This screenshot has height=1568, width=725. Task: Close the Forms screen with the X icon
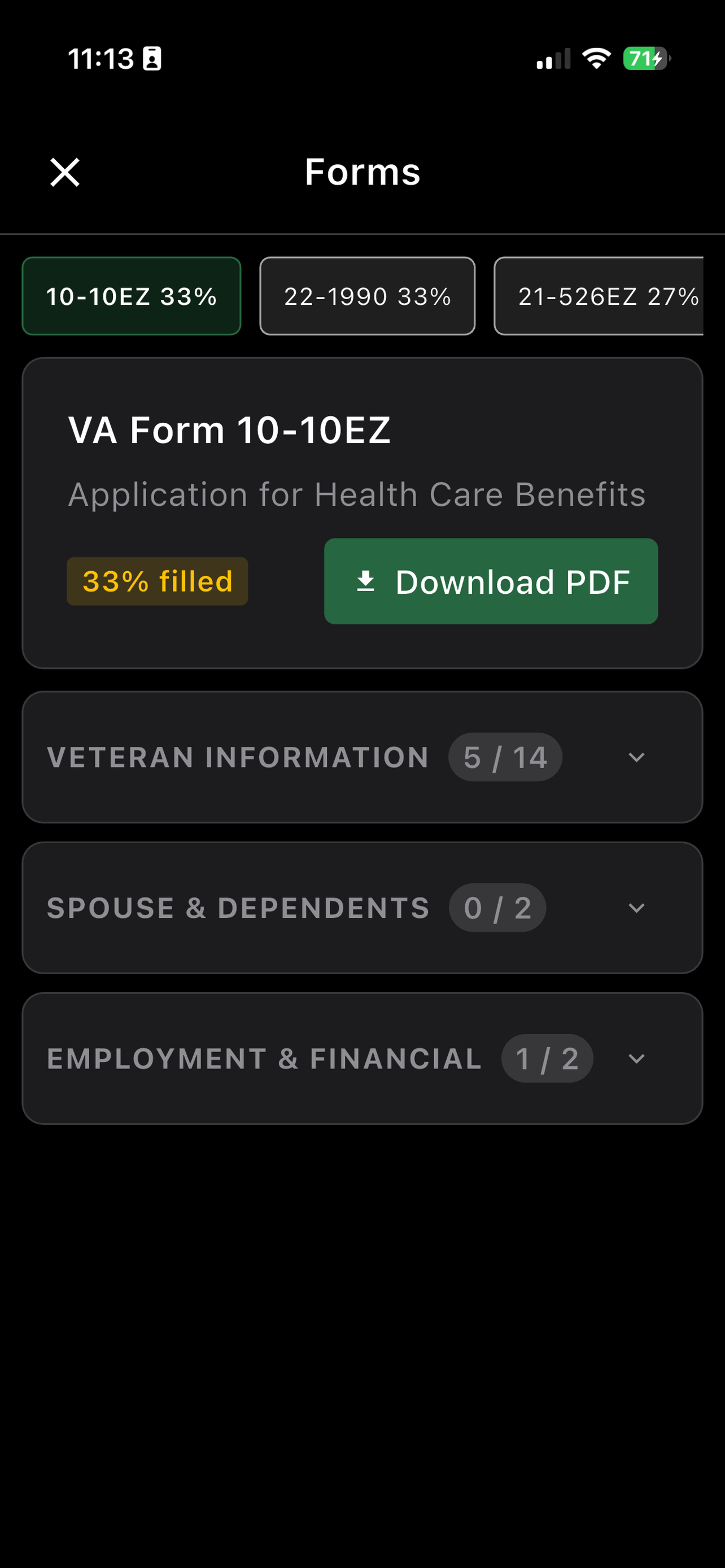pos(65,172)
